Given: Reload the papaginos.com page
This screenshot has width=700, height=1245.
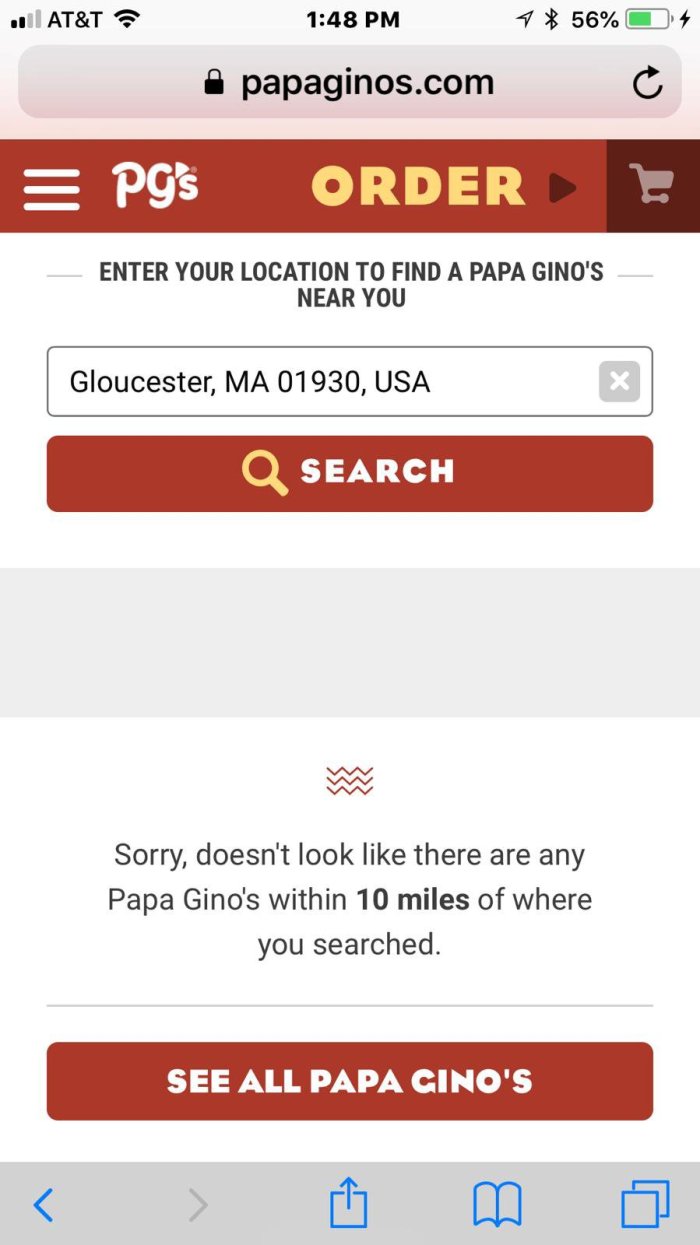Looking at the screenshot, I should (647, 83).
